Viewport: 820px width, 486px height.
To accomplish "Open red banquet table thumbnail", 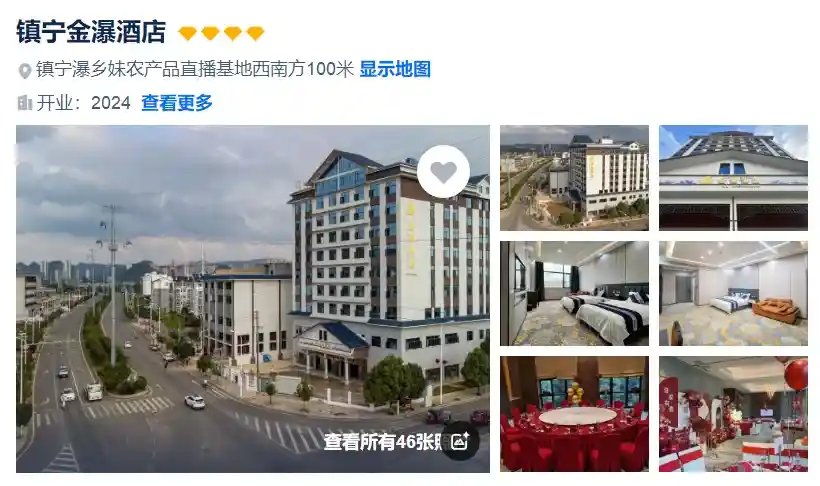I will [574, 413].
